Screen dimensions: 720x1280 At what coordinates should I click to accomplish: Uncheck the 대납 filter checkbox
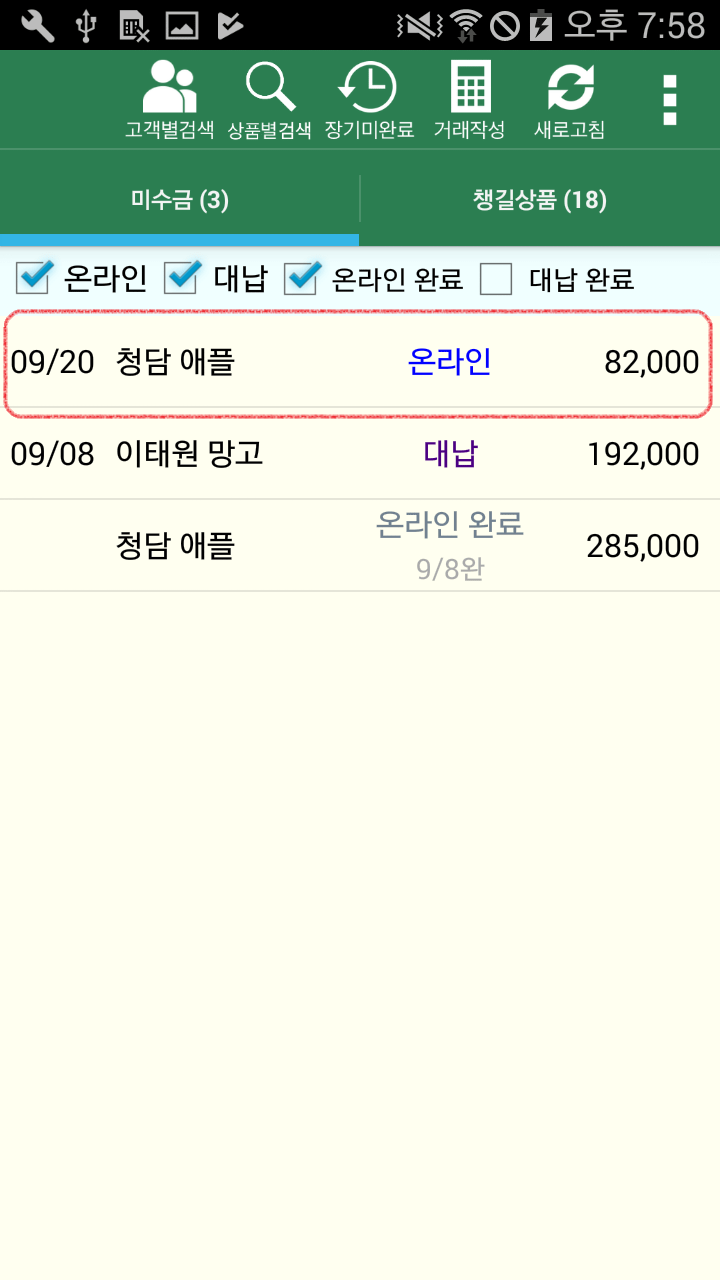[182, 279]
